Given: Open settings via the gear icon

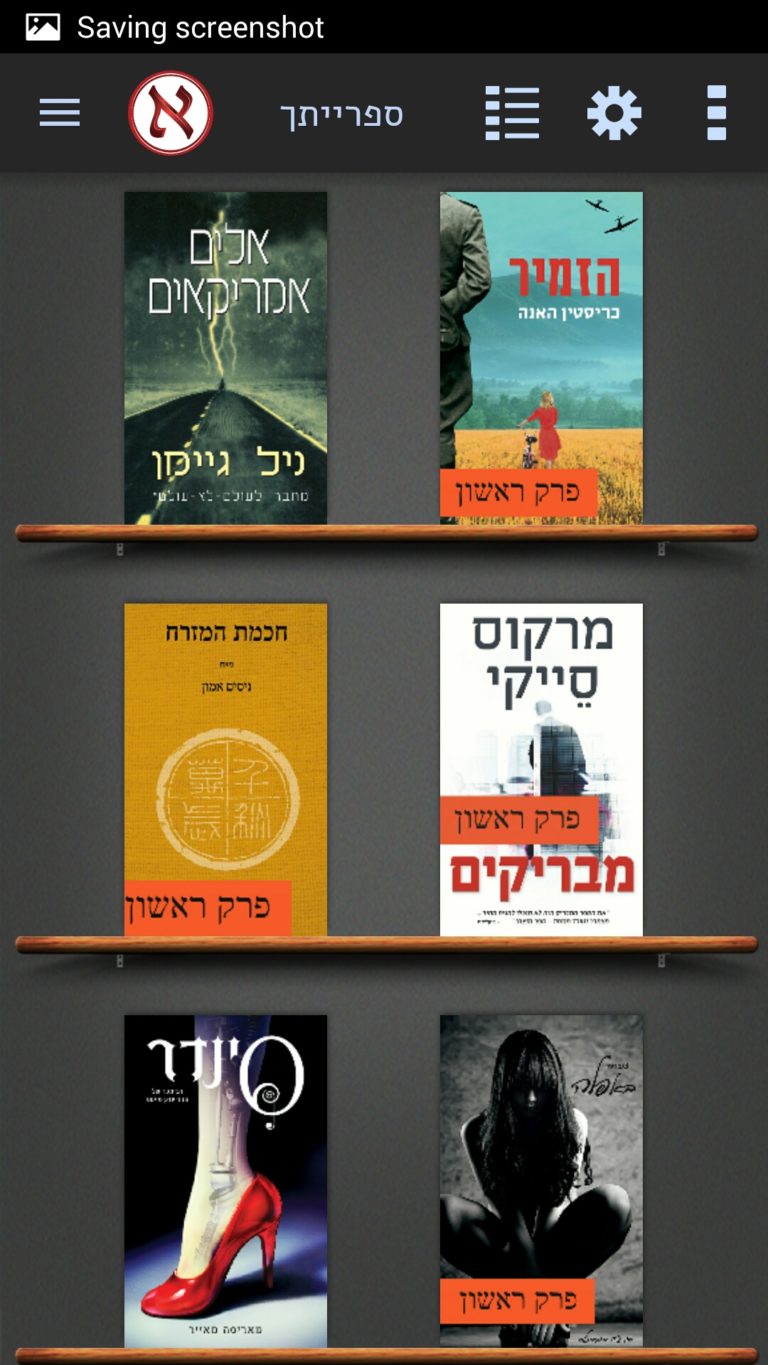Looking at the screenshot, I should (614, 113).
